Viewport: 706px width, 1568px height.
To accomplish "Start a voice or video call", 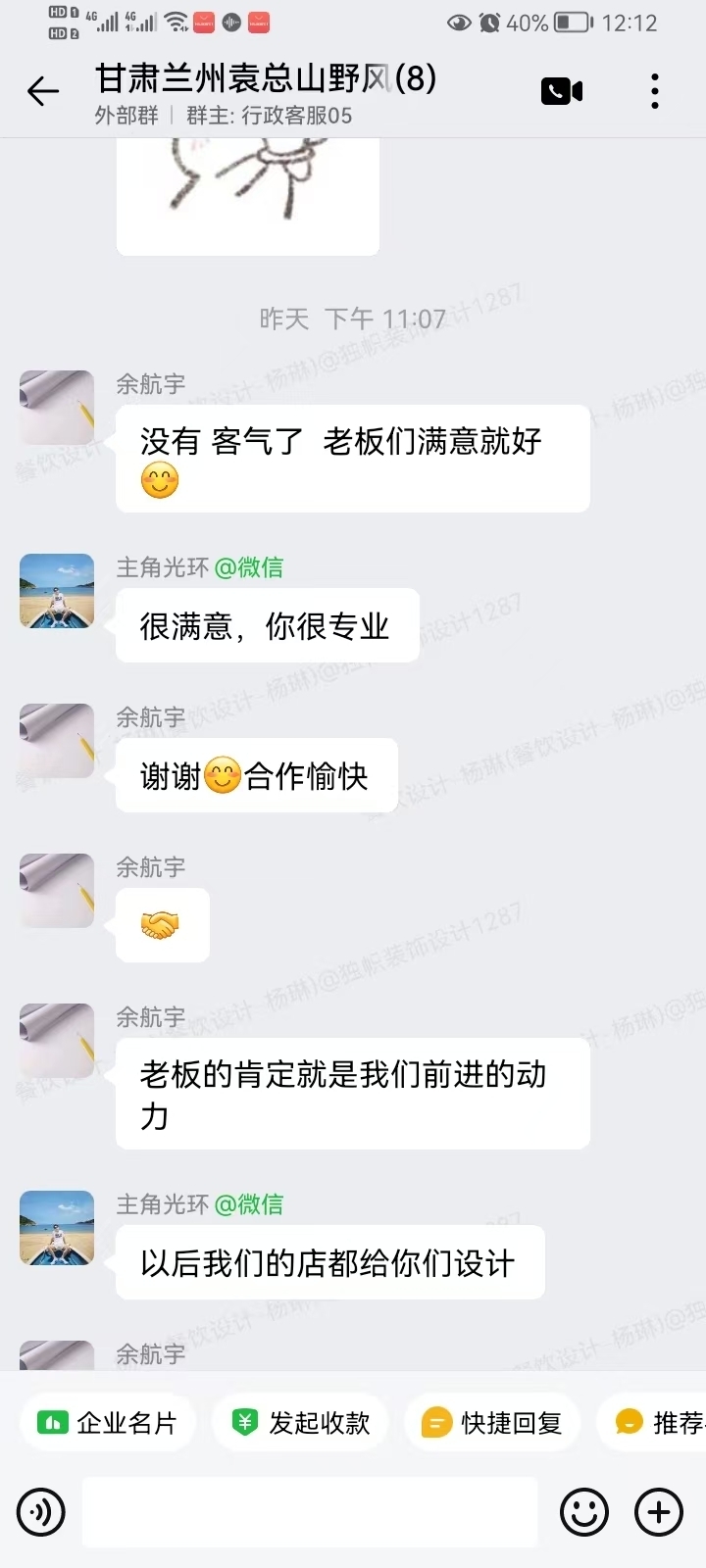I will tap(562, 91).
